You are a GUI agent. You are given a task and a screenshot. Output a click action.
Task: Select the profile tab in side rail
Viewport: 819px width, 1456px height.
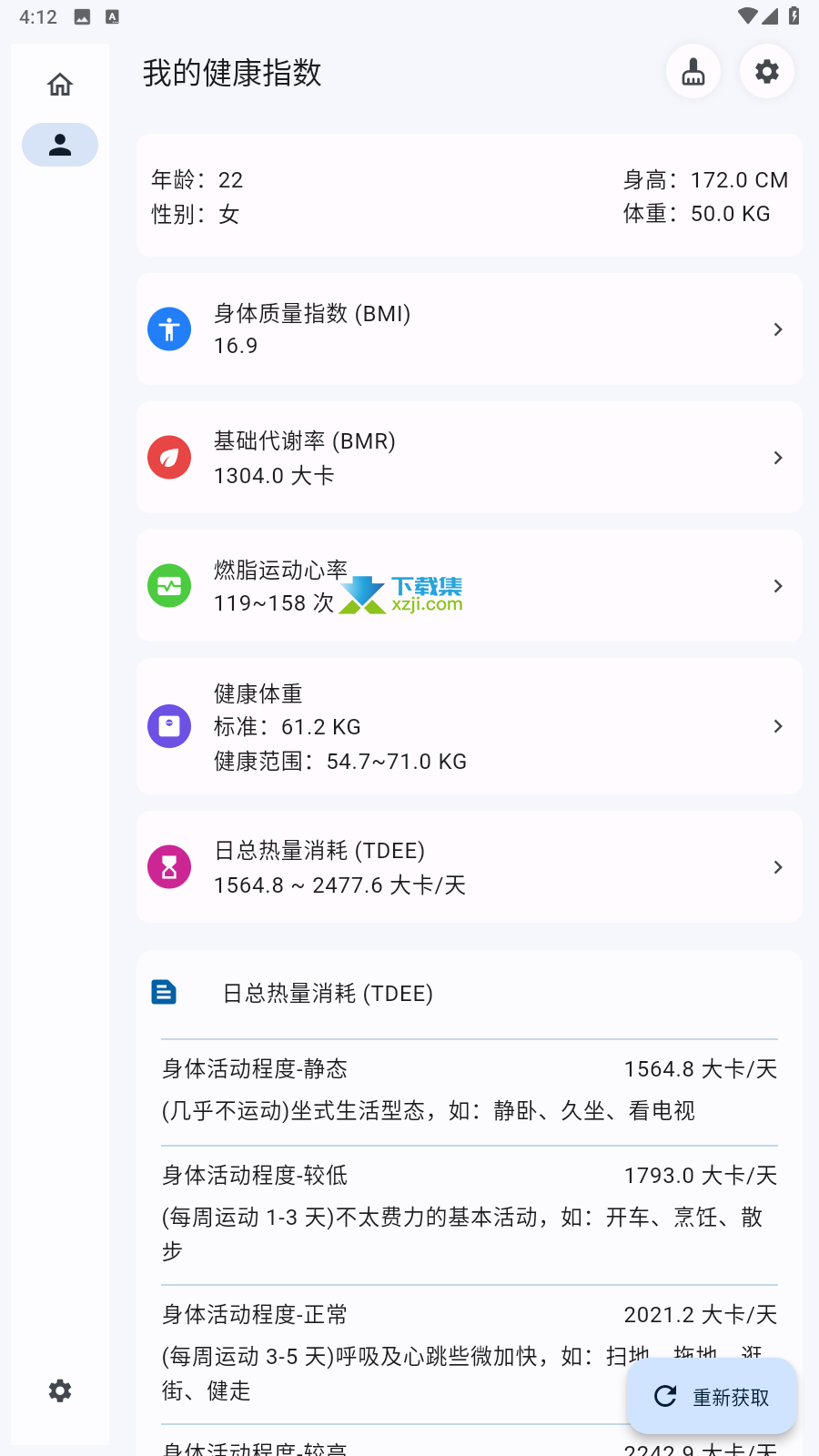tap(60, 145)
